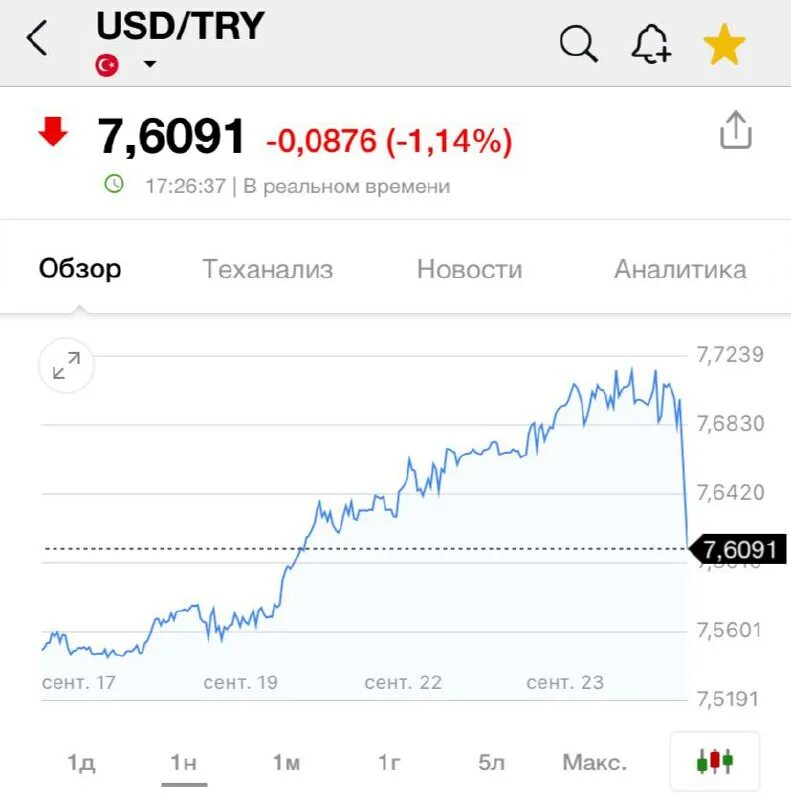Screen dimensions: 791x800
Task: Select the 1д time range
Action: click(80, 761)
